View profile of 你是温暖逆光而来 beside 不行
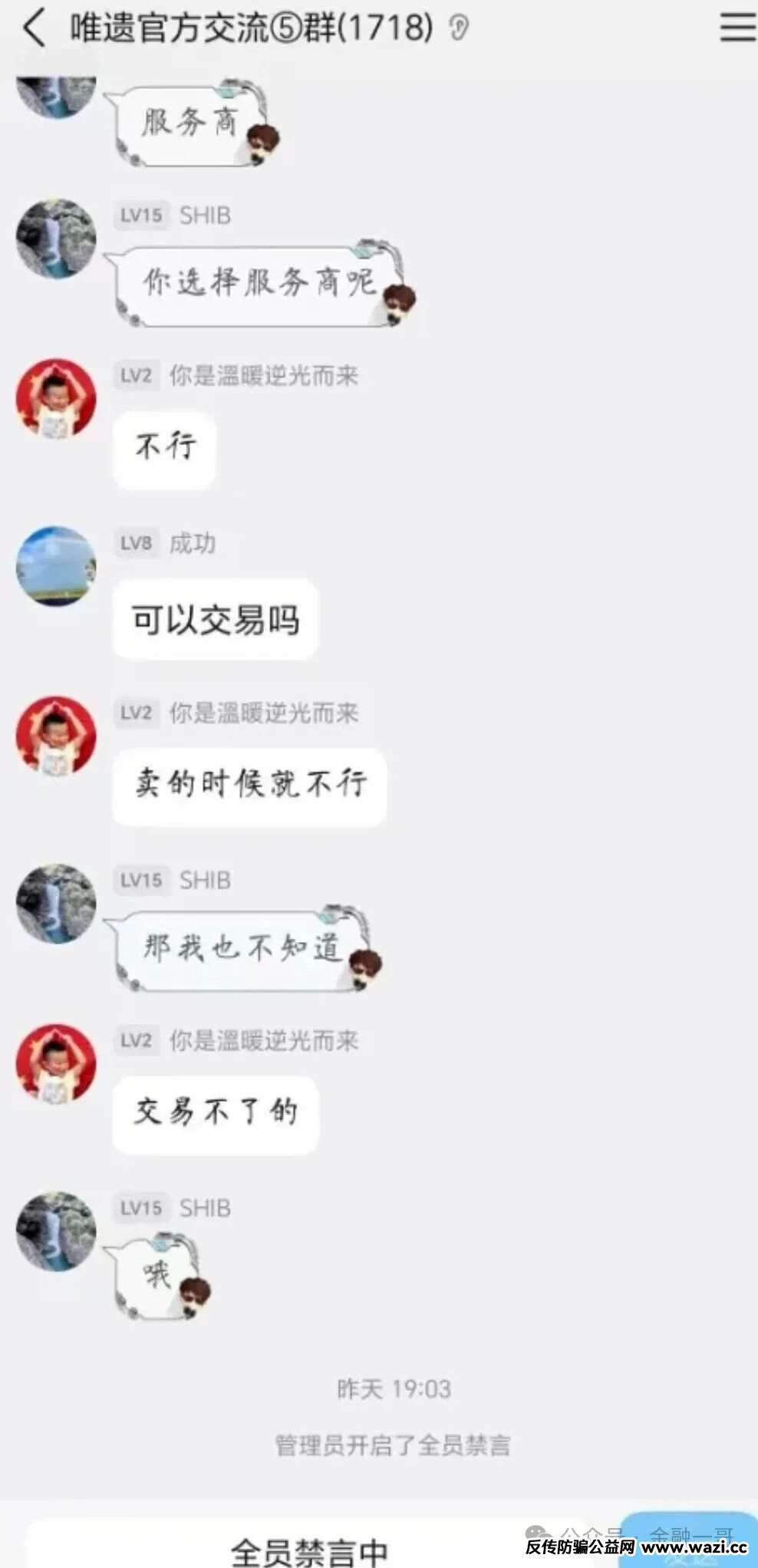 (56, 399)
